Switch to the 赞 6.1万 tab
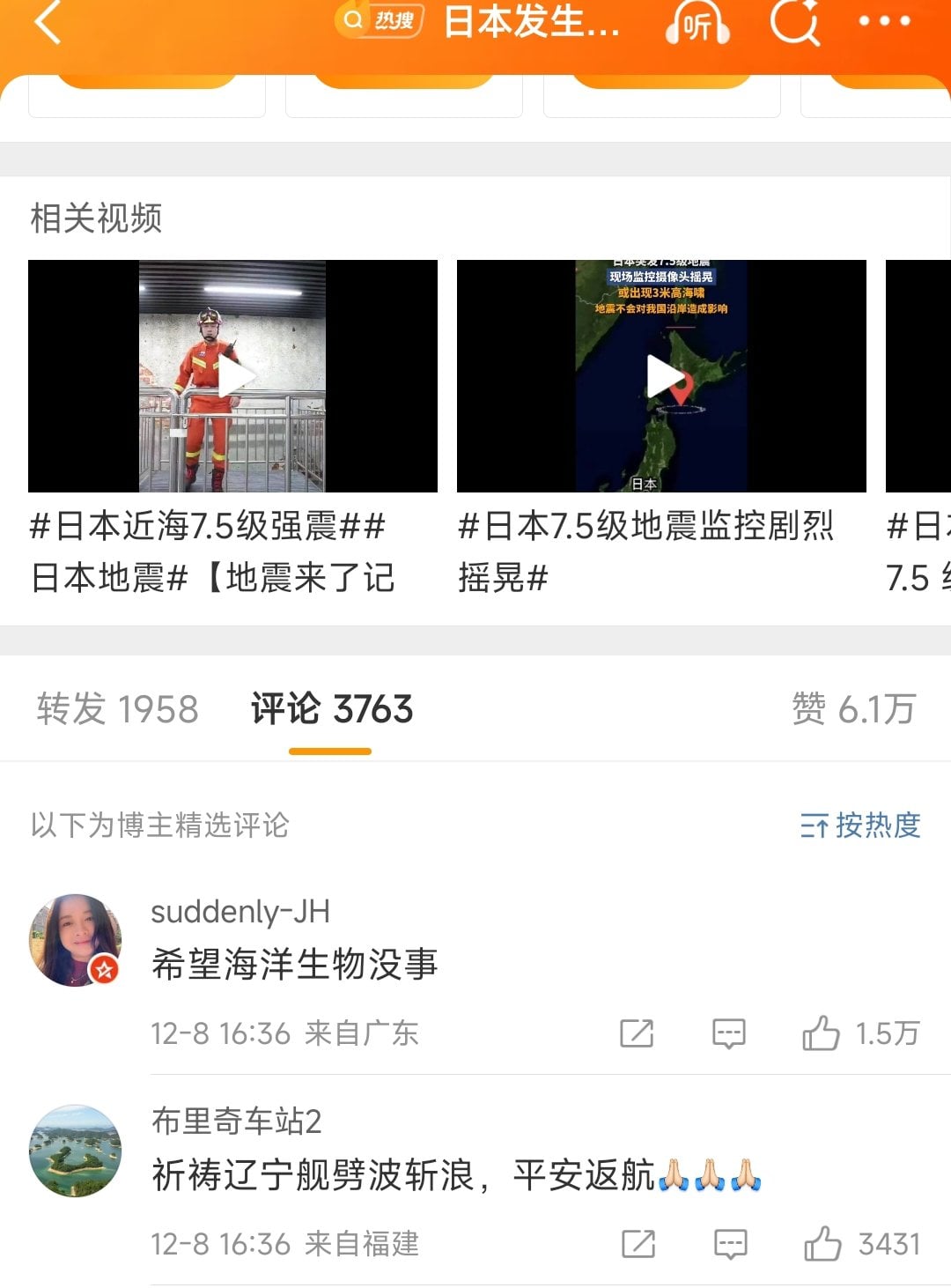The width and height of the screenshot is (951, 1288). click(x=853, y=709)
